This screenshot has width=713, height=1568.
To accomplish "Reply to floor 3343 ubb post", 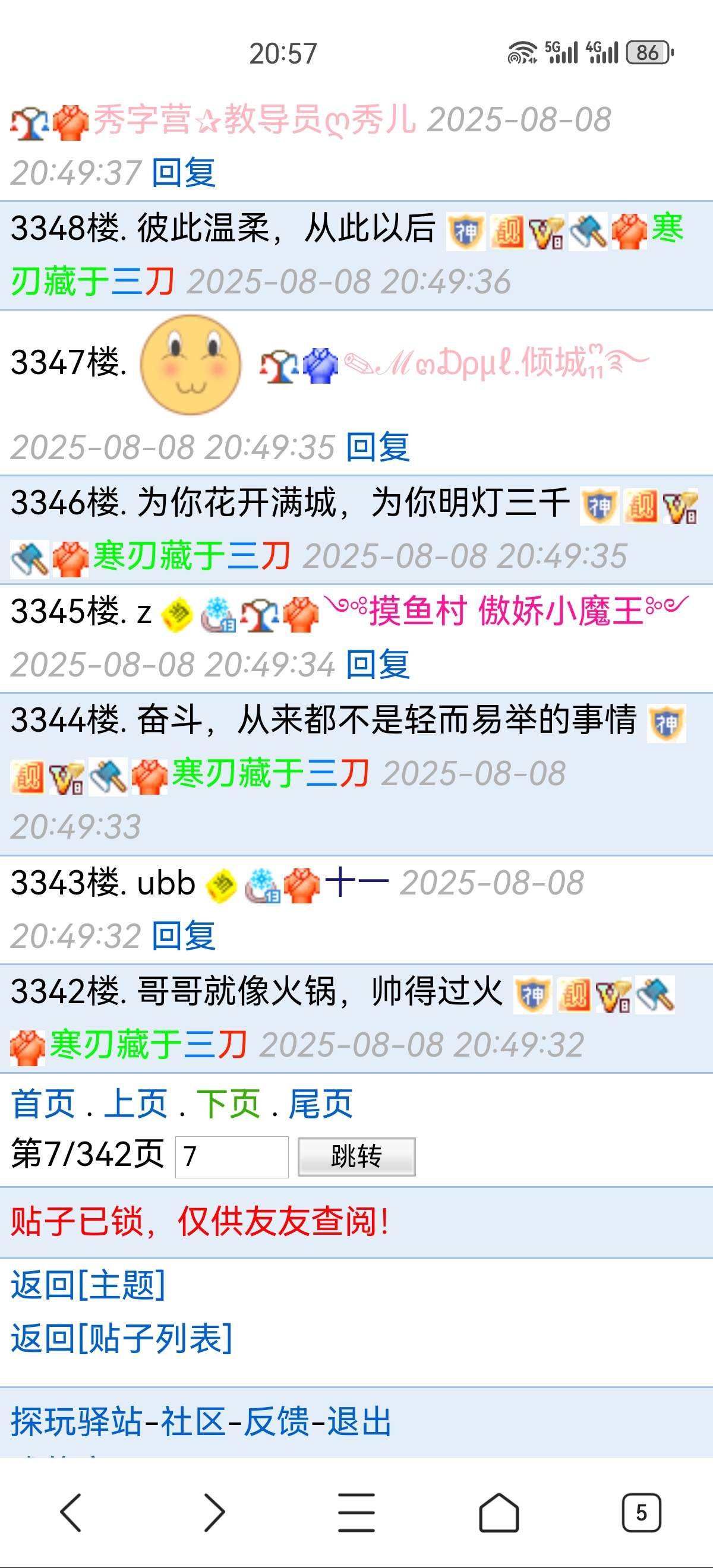I will point(183,935).
